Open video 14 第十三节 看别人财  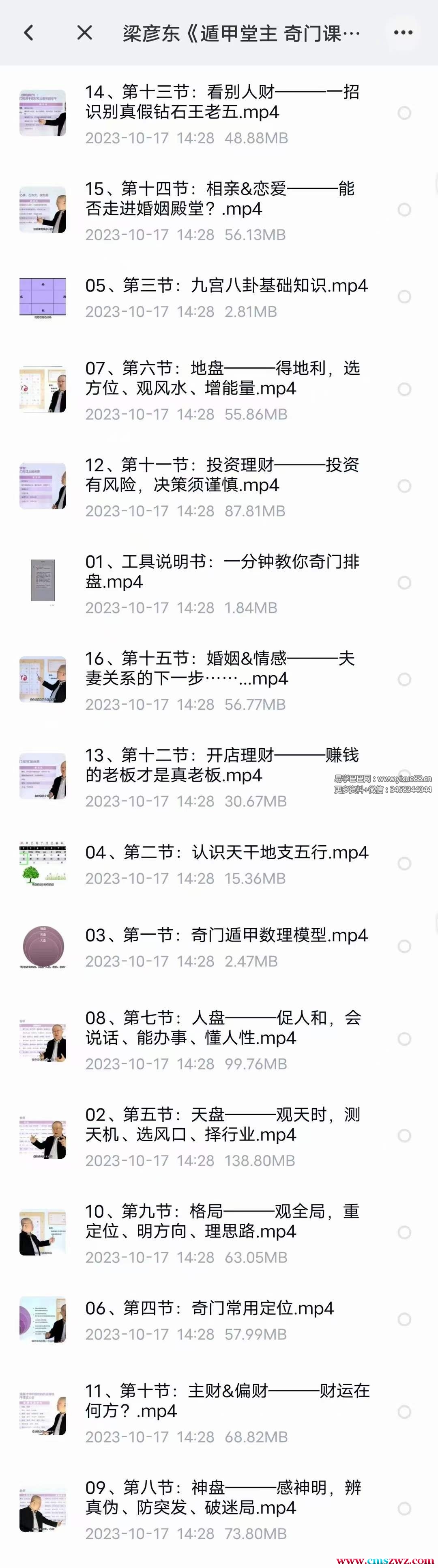222,102
